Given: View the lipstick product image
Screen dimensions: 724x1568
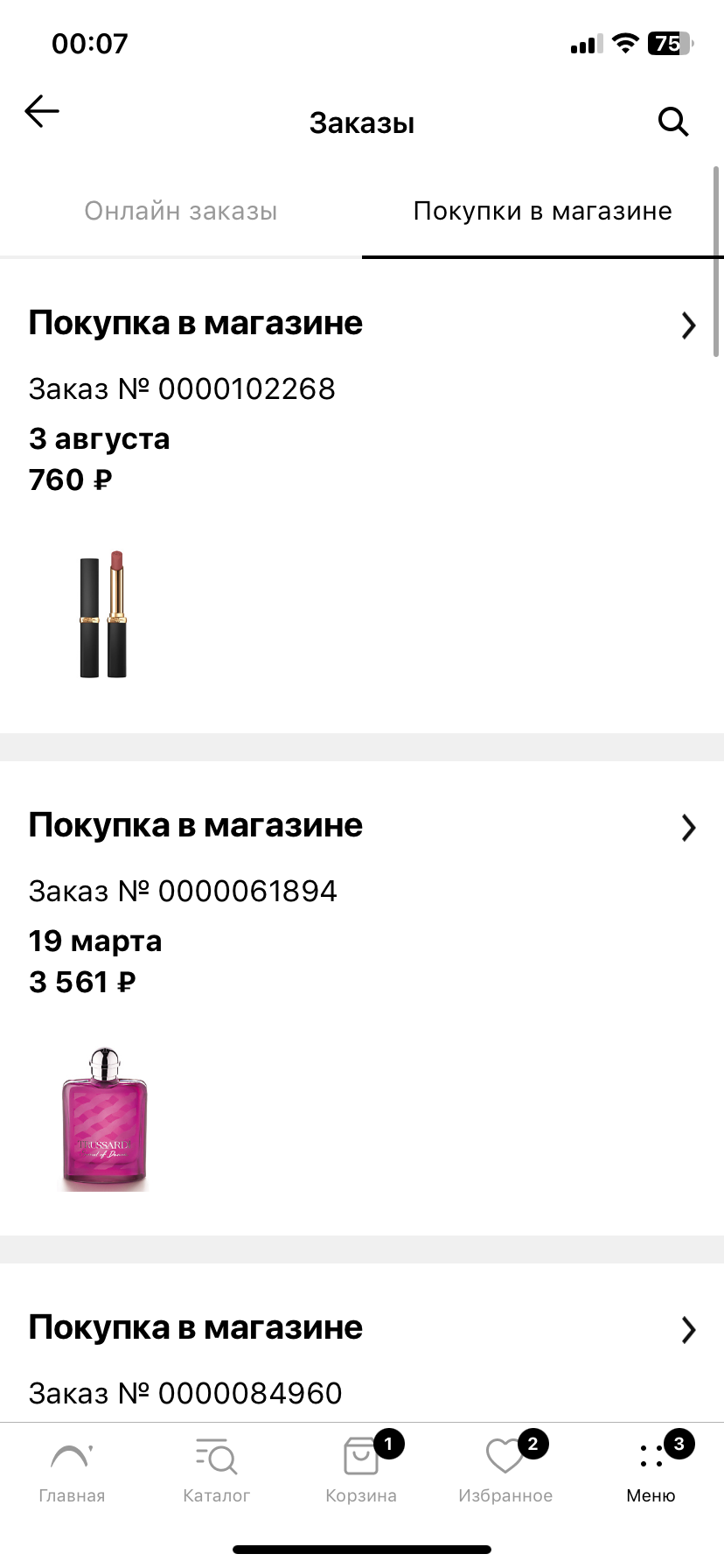Looking at the screenshot, I should click(x=104, y=614).
